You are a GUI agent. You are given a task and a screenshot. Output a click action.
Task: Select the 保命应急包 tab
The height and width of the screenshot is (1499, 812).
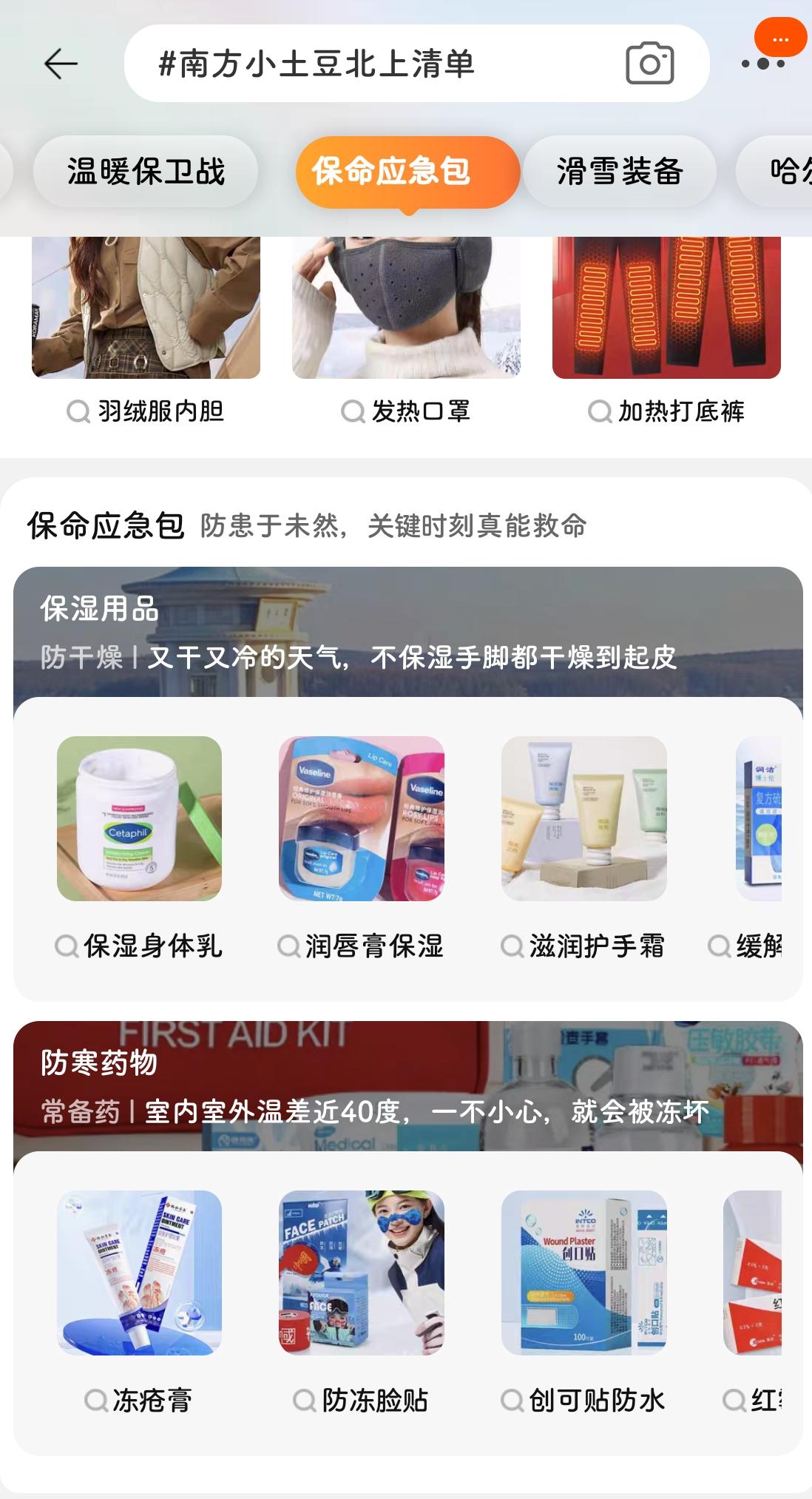tap(407, 172)
